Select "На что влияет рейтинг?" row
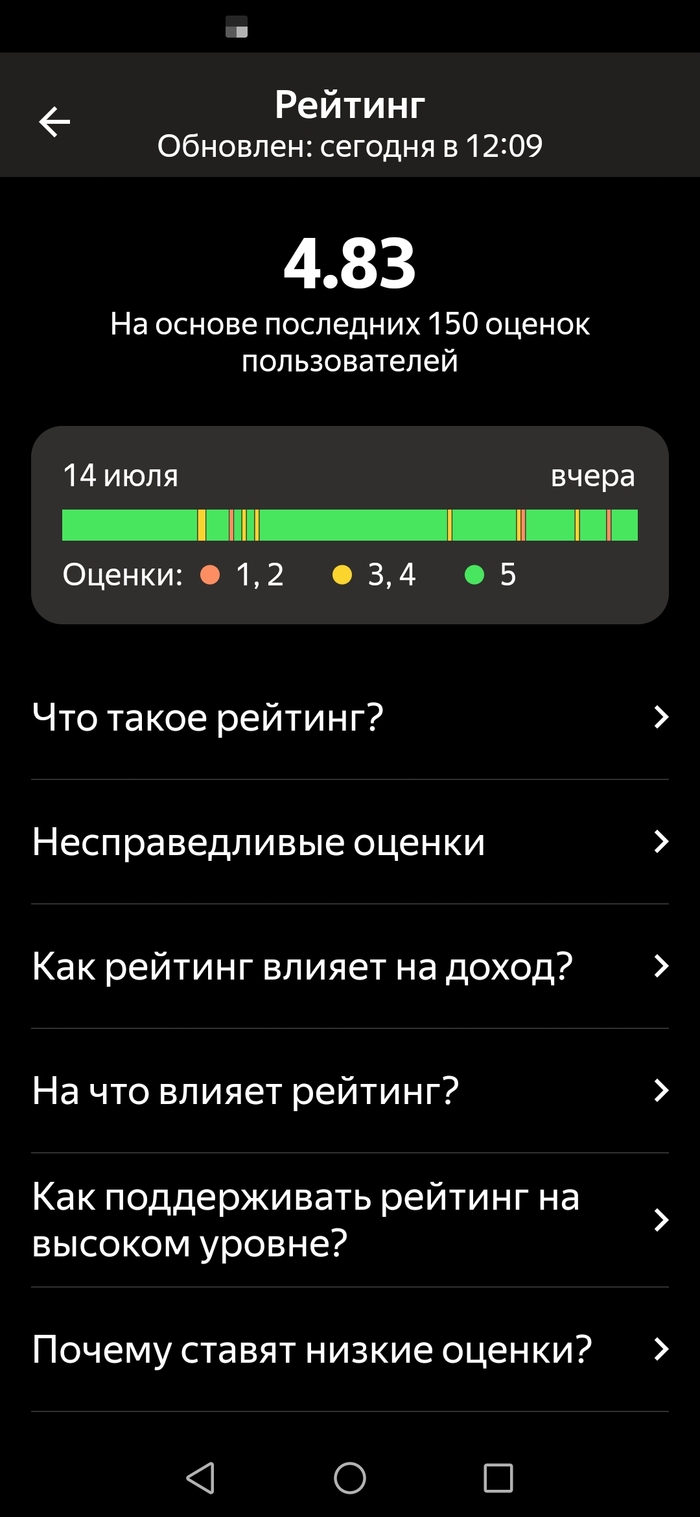The image size is (700, 1517). (349, 1090)
